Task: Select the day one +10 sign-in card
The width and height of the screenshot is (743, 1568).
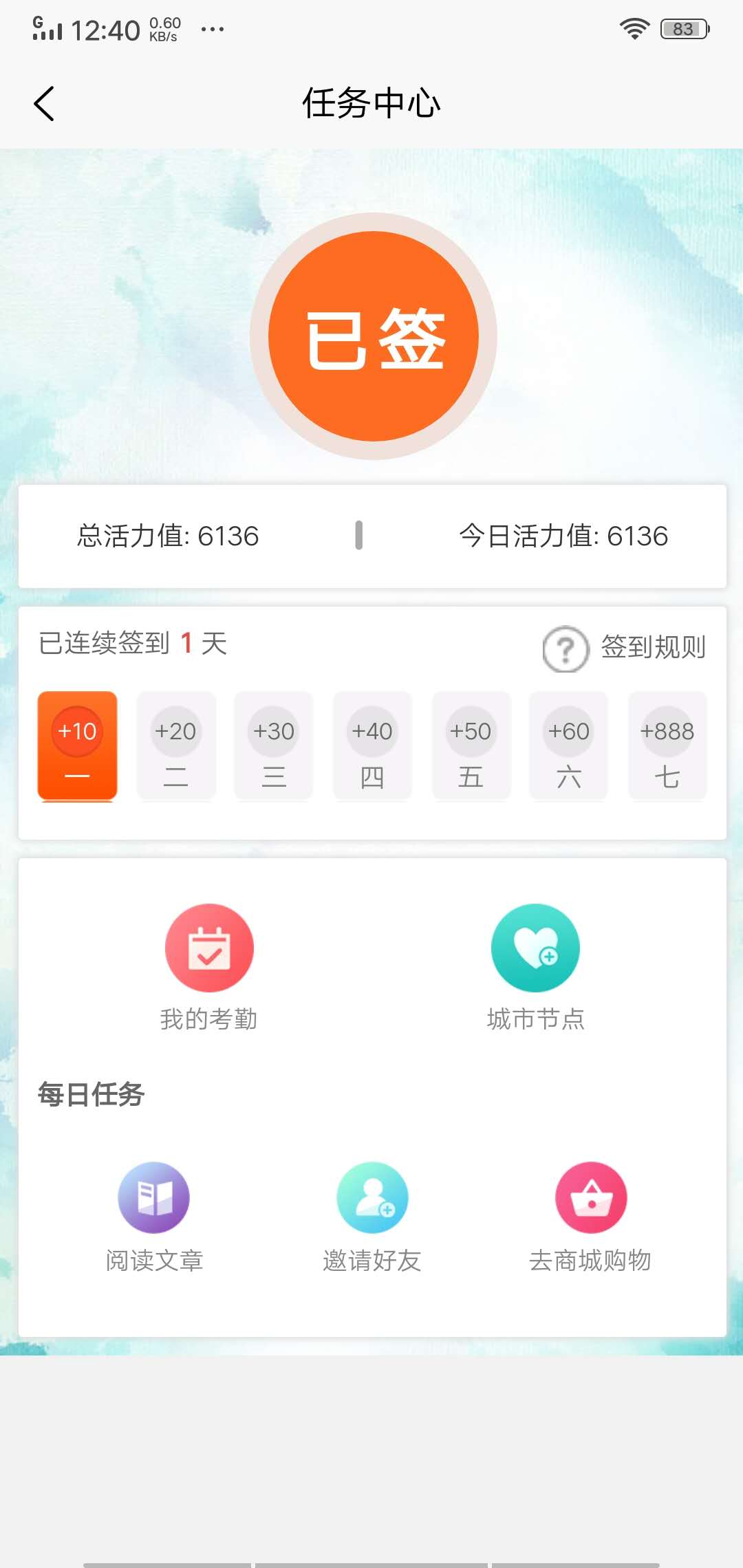Action: [x=77, y=746]
